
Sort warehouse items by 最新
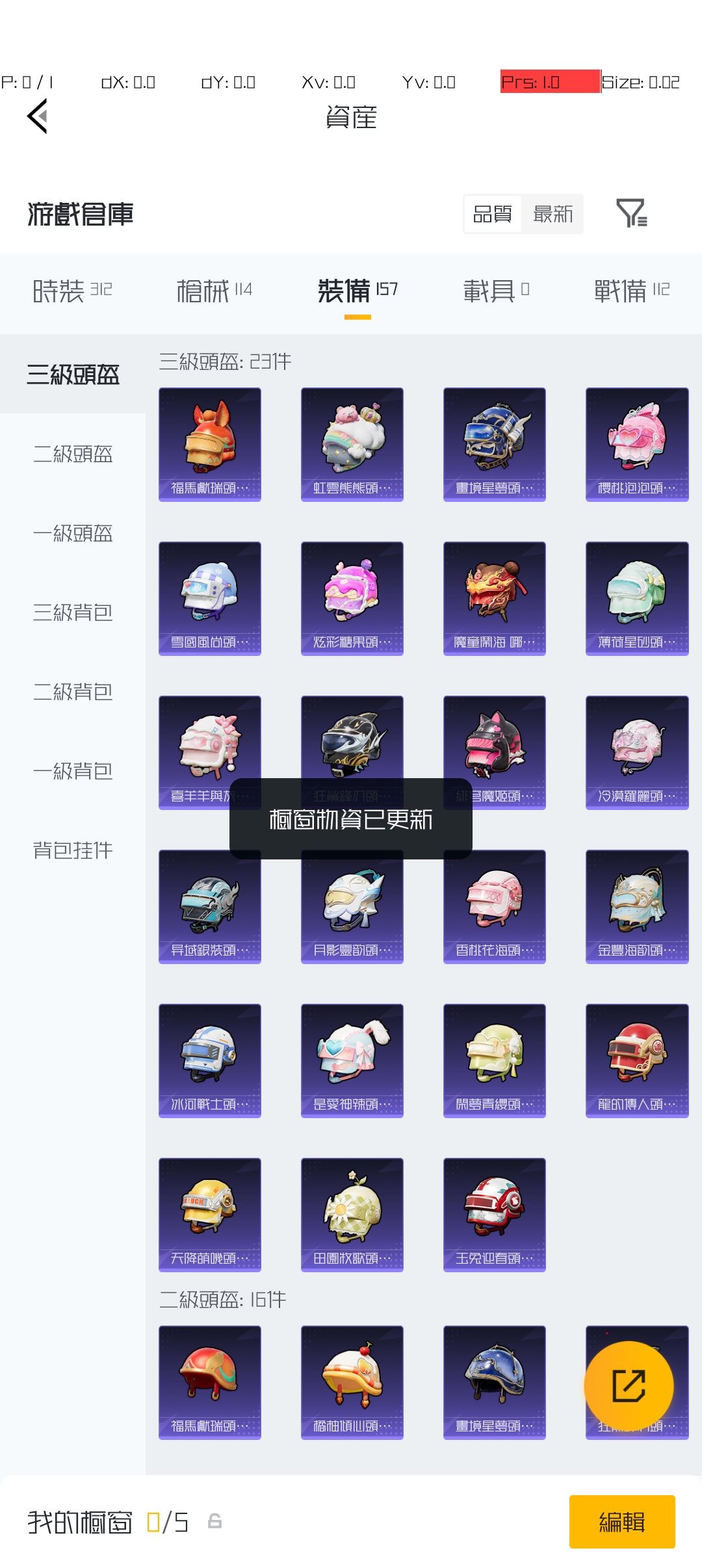pyautogui.click(x=552, y=214)
